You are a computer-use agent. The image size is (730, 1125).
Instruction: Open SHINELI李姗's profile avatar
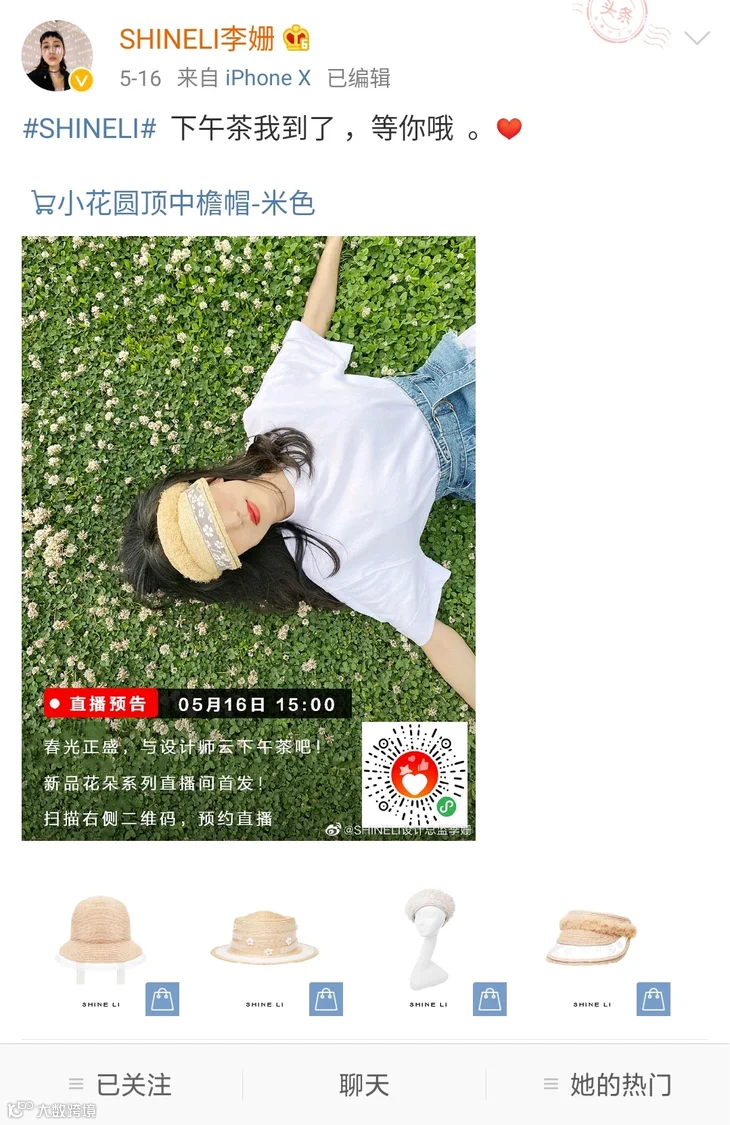[x=57, y=56]
